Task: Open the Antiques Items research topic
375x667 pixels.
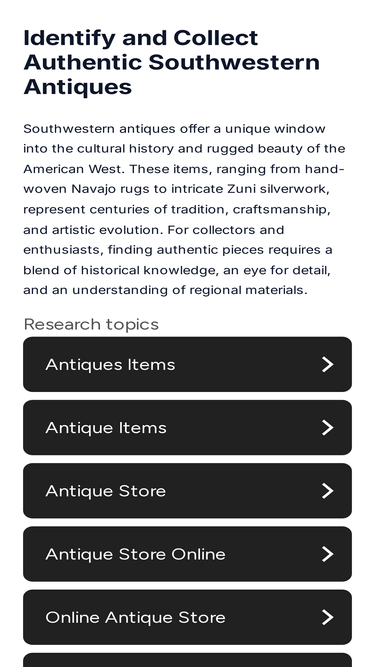Action: pyautogui.click(x=187, y=364)
